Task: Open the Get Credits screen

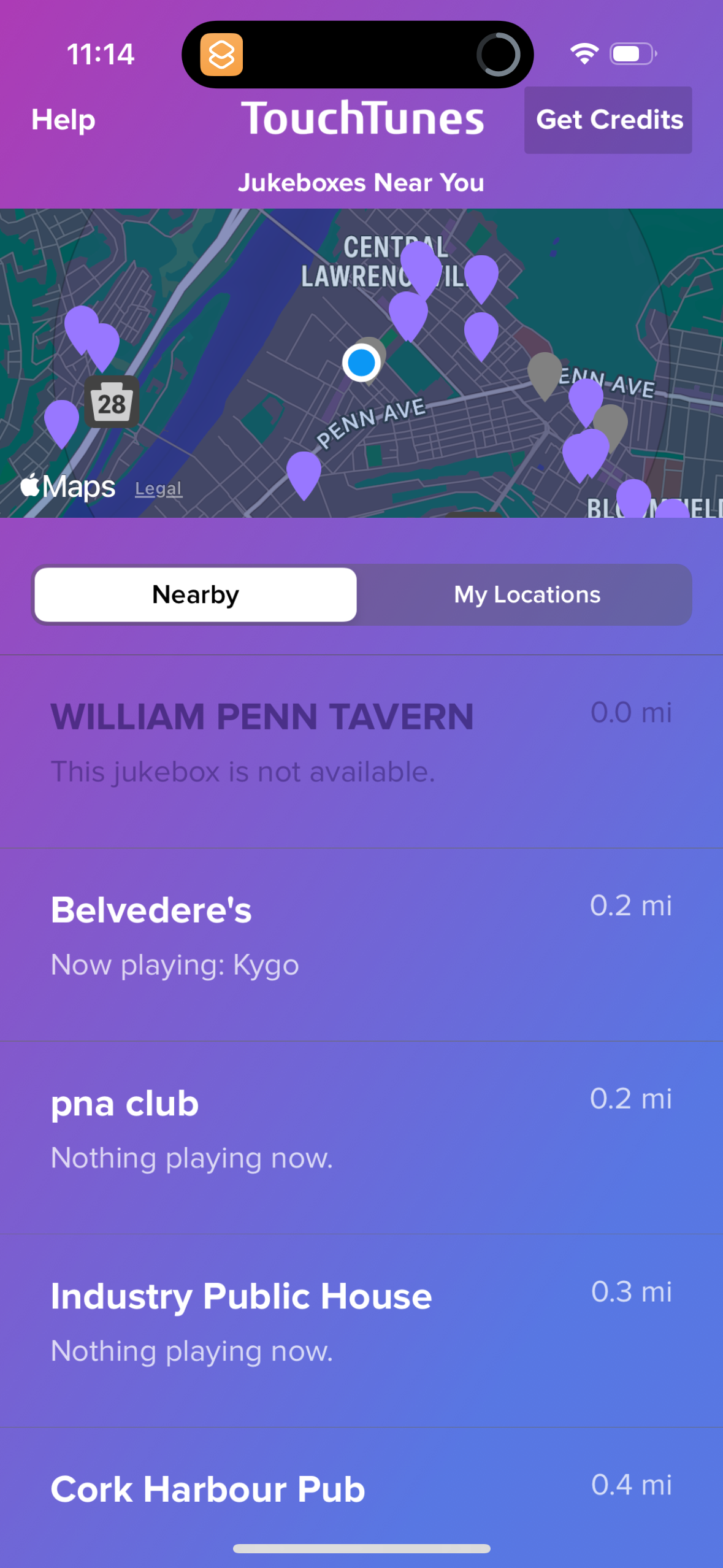Action: coord(607,120)
